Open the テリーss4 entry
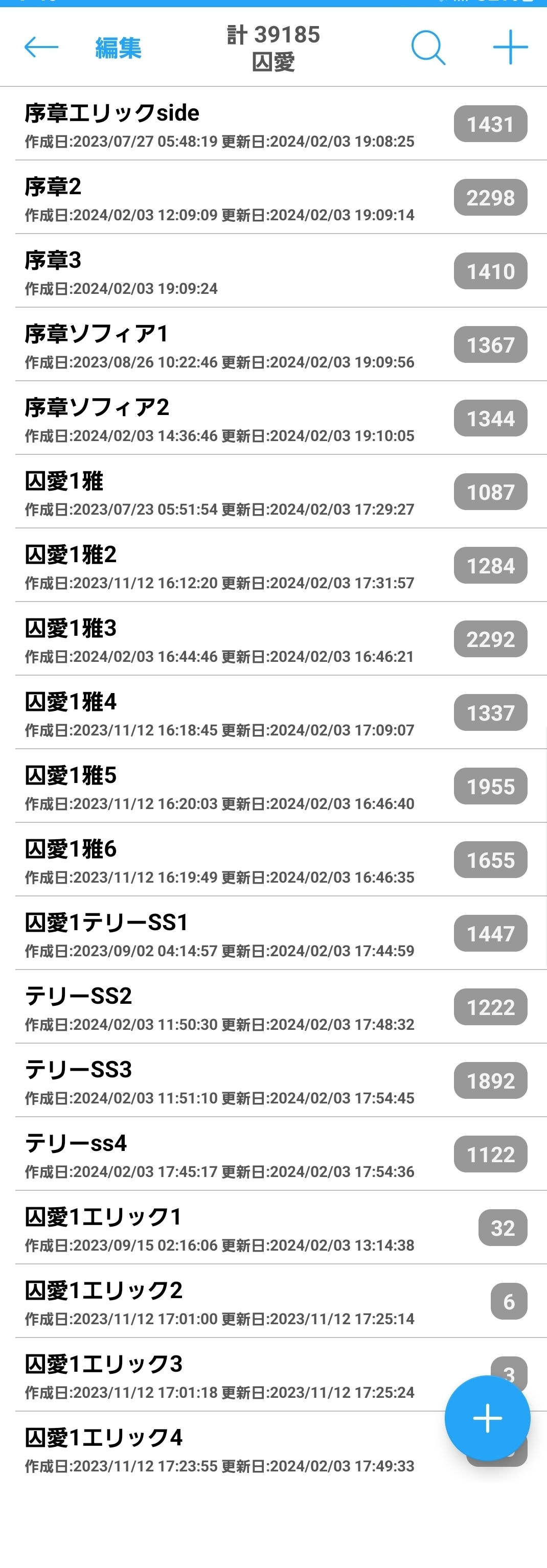Screen dimensions: 547x1568 (x=219, y=1156)
